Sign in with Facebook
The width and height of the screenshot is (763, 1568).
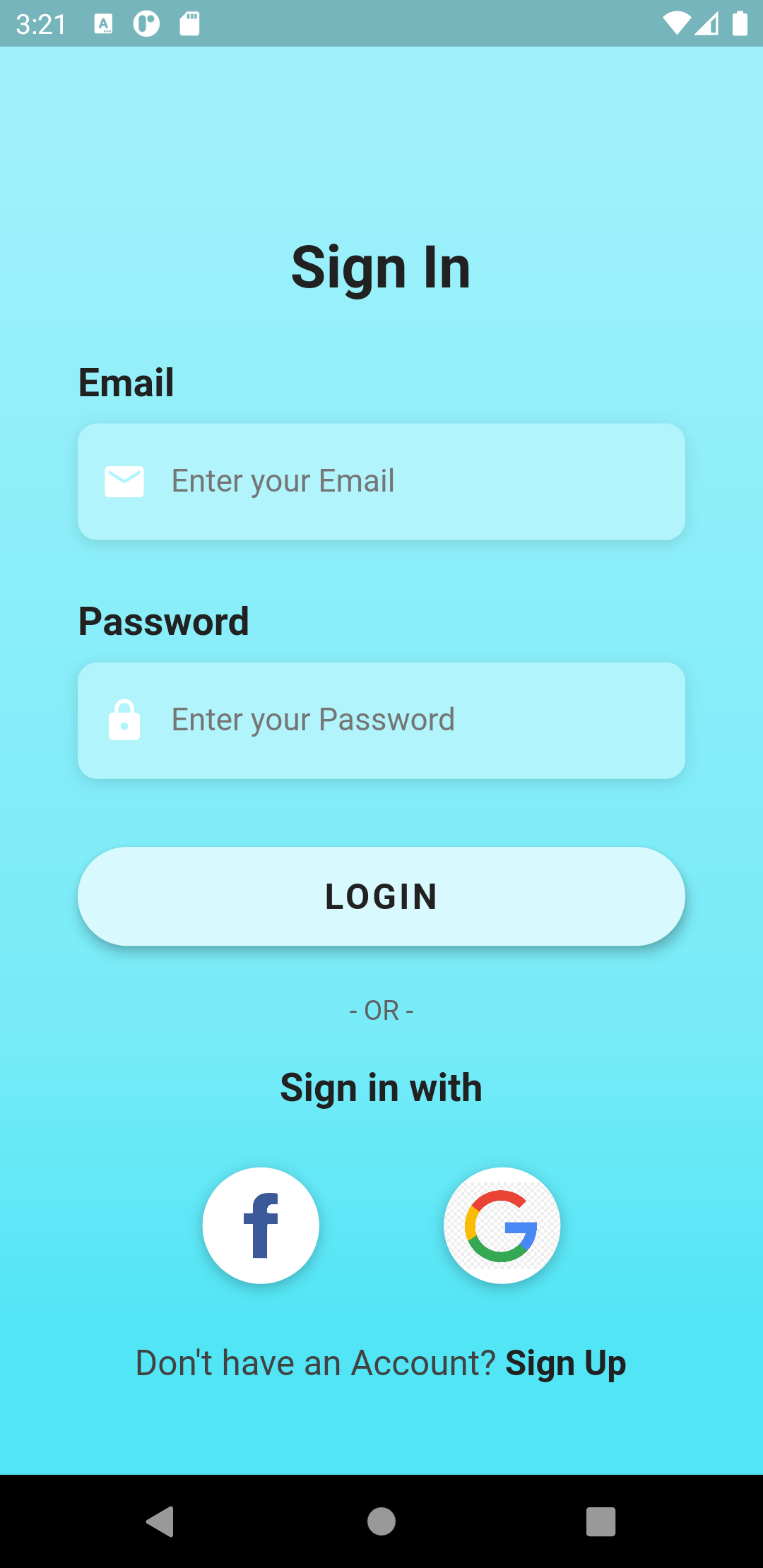(x=260, y=1225)
